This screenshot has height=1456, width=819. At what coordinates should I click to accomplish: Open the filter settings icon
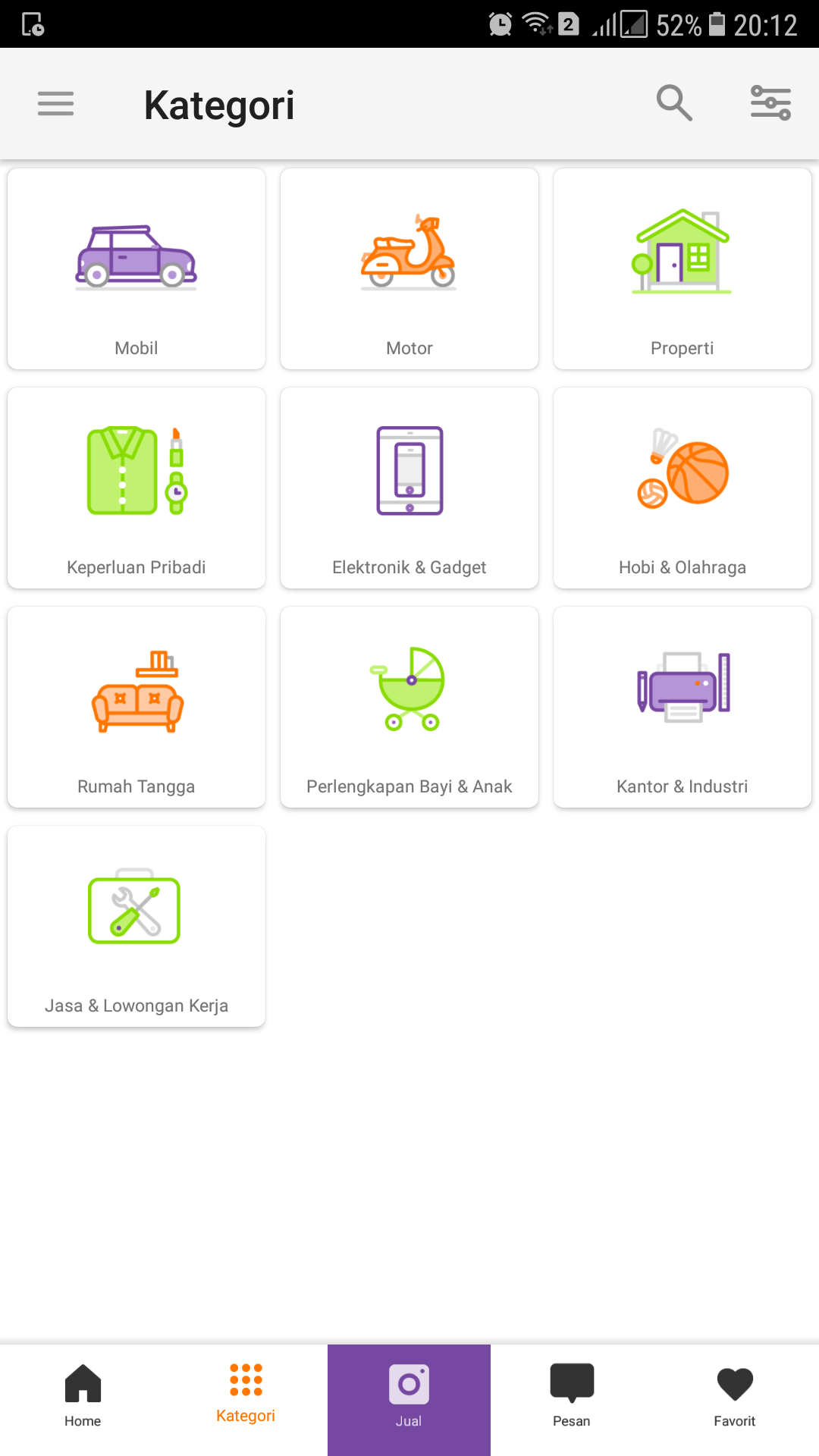pyautogui.click(x=770, y=103)
